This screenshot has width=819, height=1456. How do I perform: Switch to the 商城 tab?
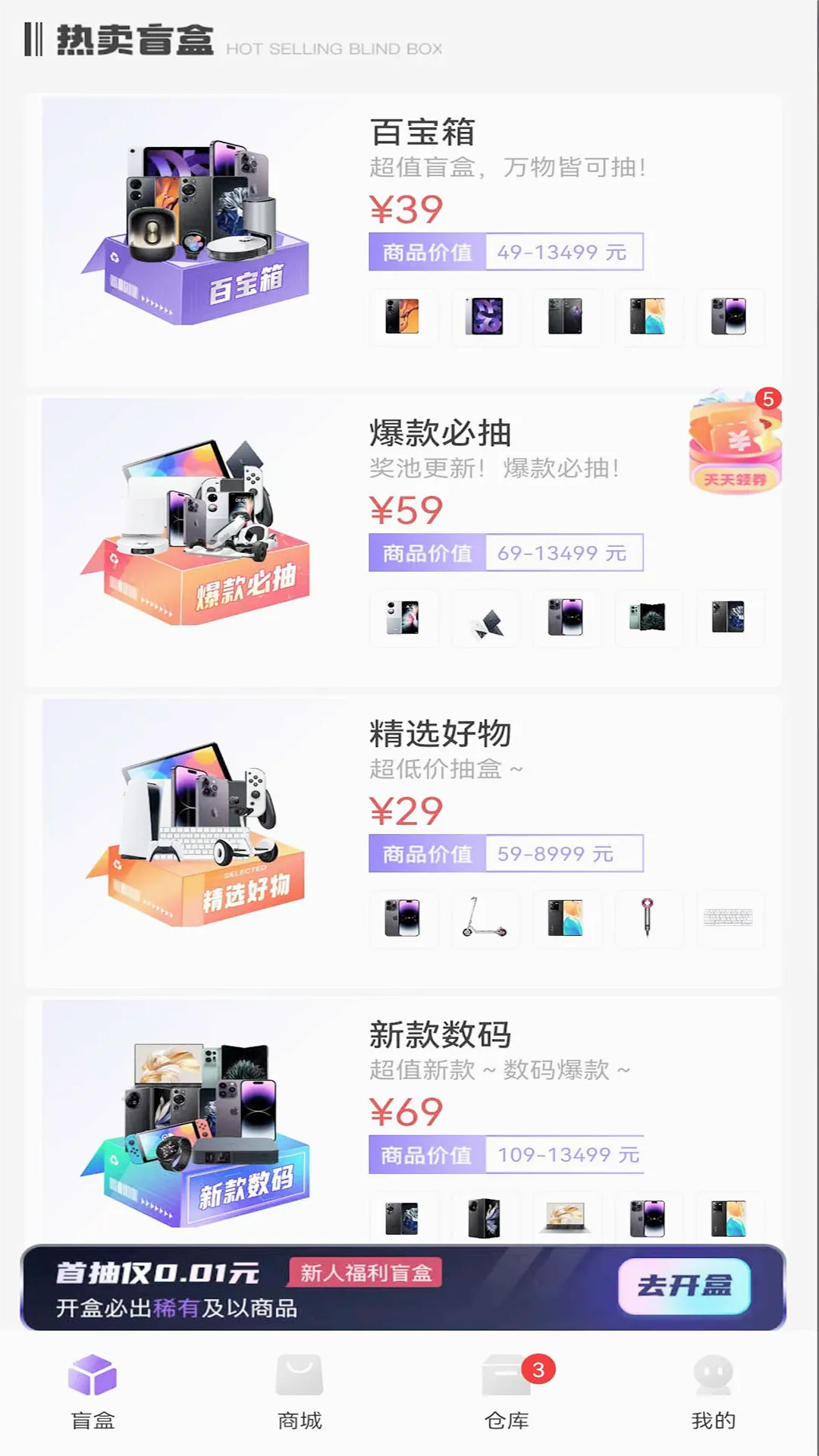(x=300, y=1392)
